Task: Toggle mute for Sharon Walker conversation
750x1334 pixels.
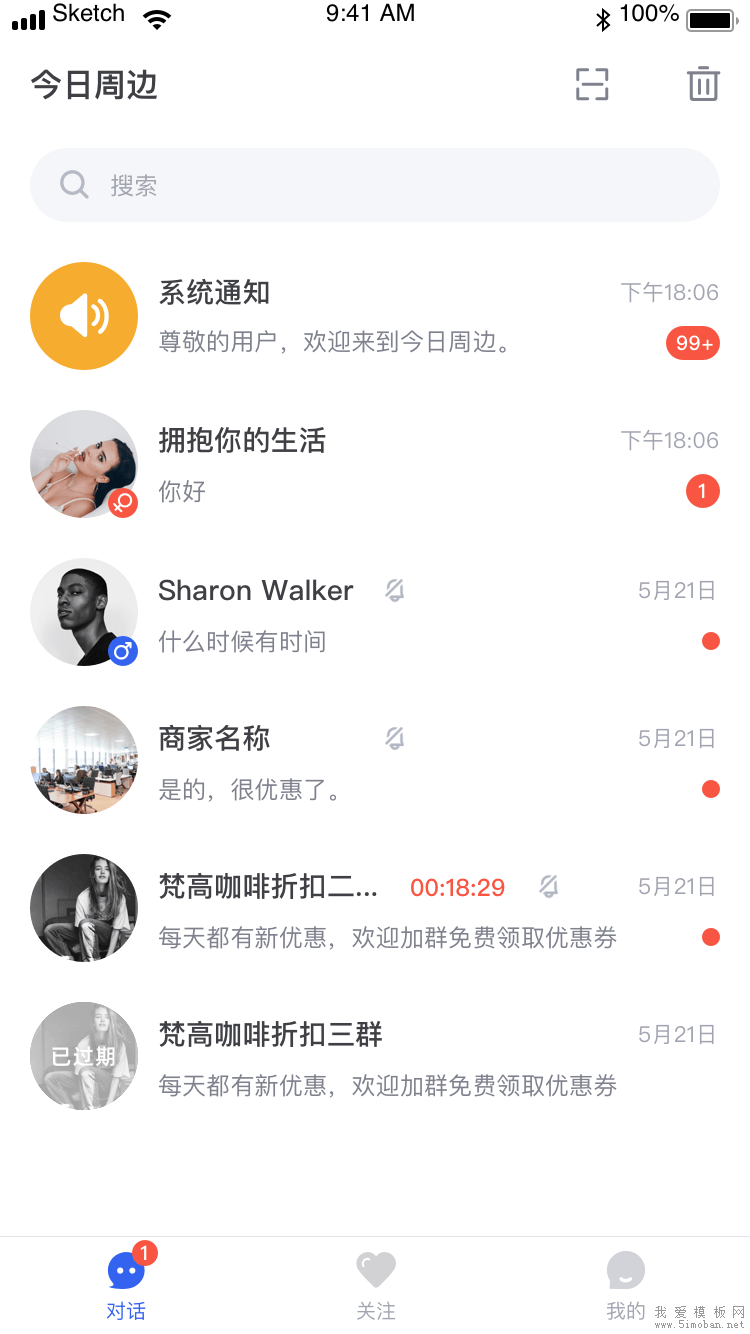Action: 394,590
